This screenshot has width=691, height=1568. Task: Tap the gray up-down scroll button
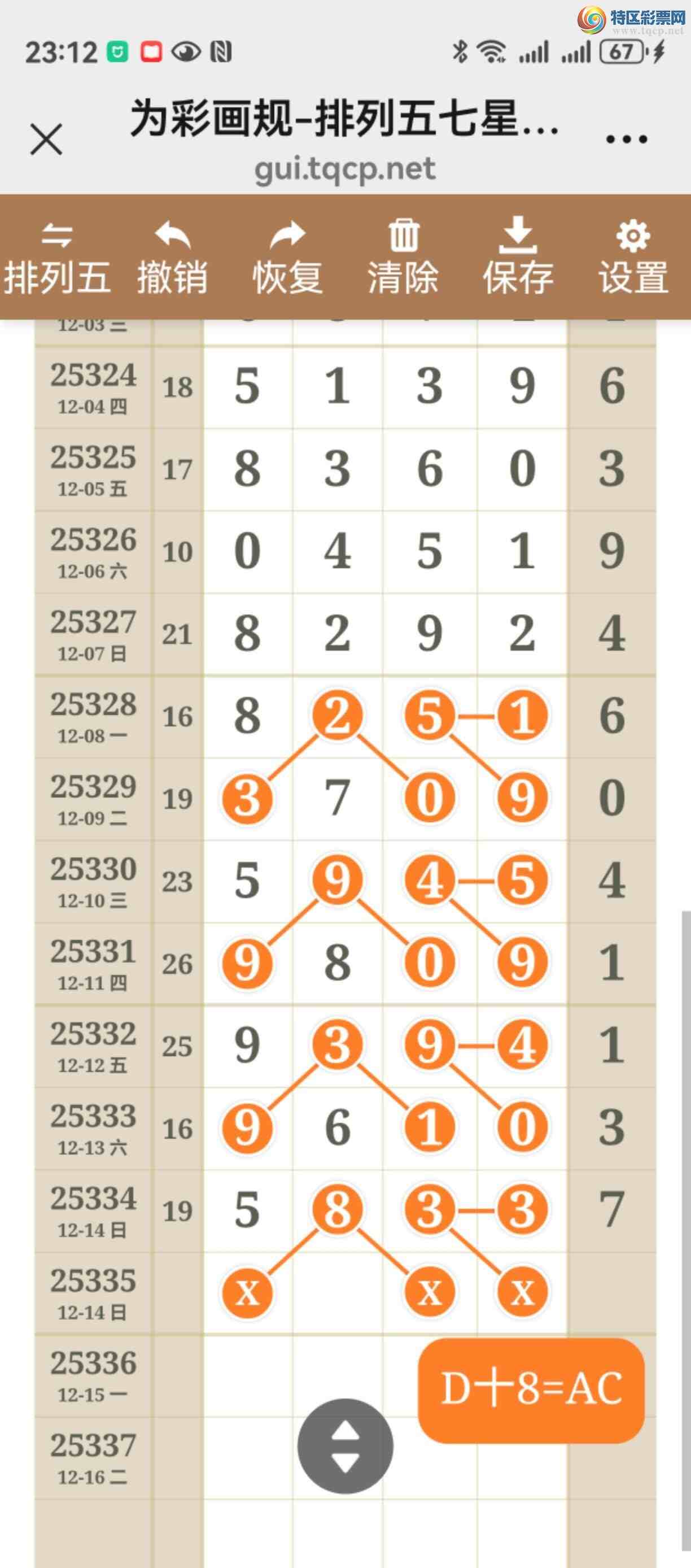click(345, 1445)
